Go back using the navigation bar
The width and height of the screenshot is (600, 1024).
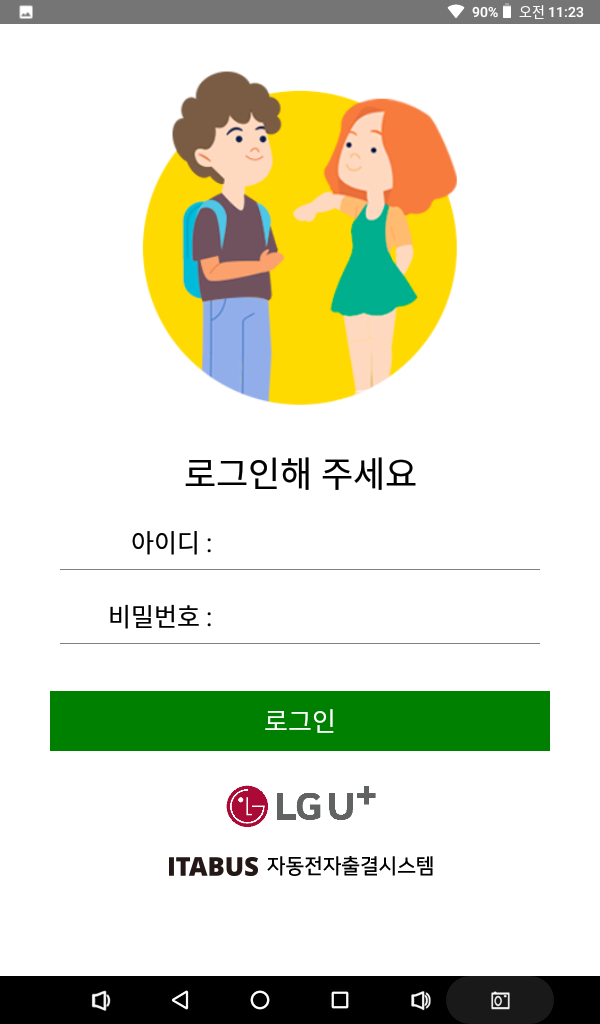click(180, 1000)
